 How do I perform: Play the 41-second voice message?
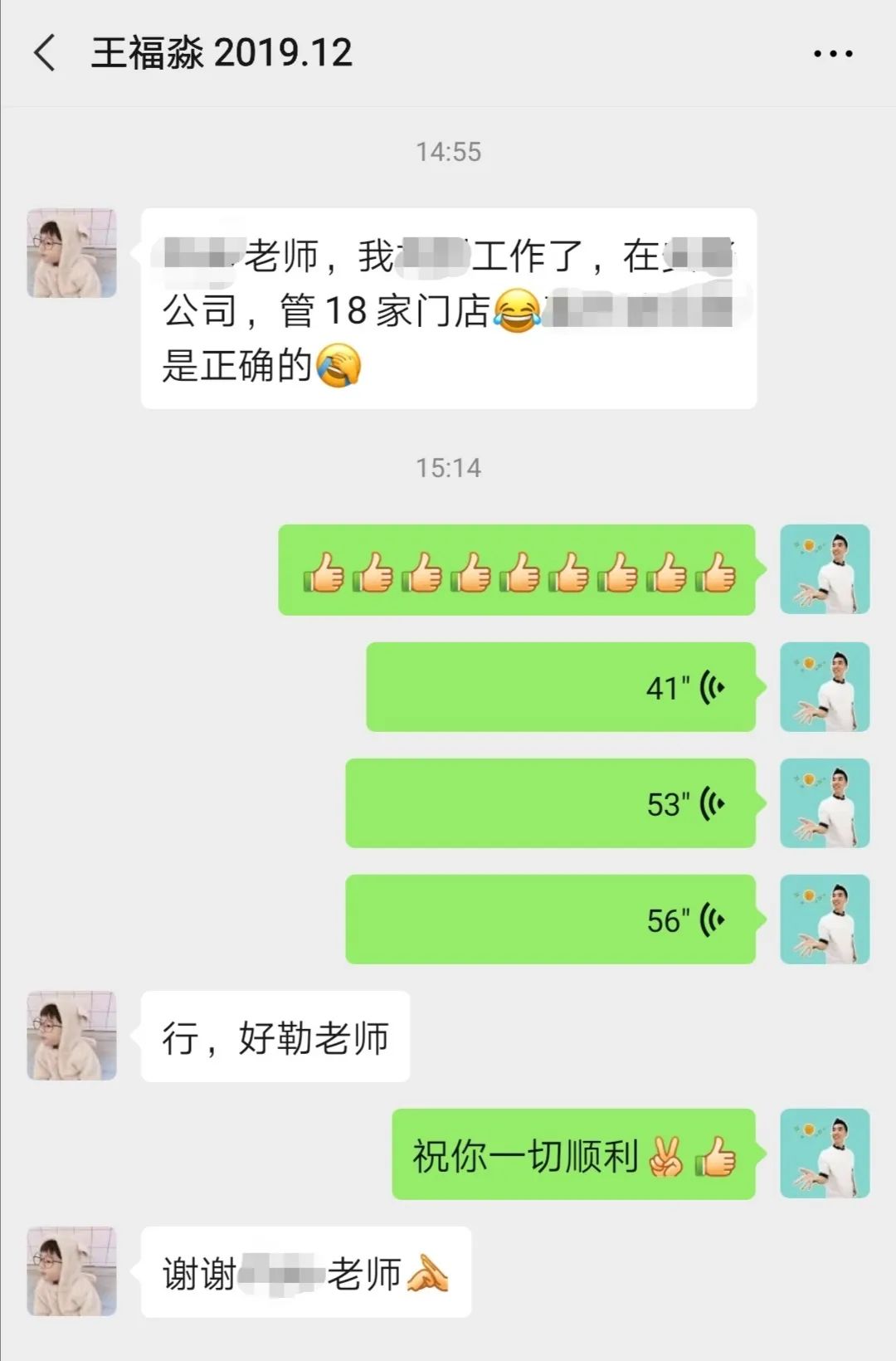(x=561, y=687)
